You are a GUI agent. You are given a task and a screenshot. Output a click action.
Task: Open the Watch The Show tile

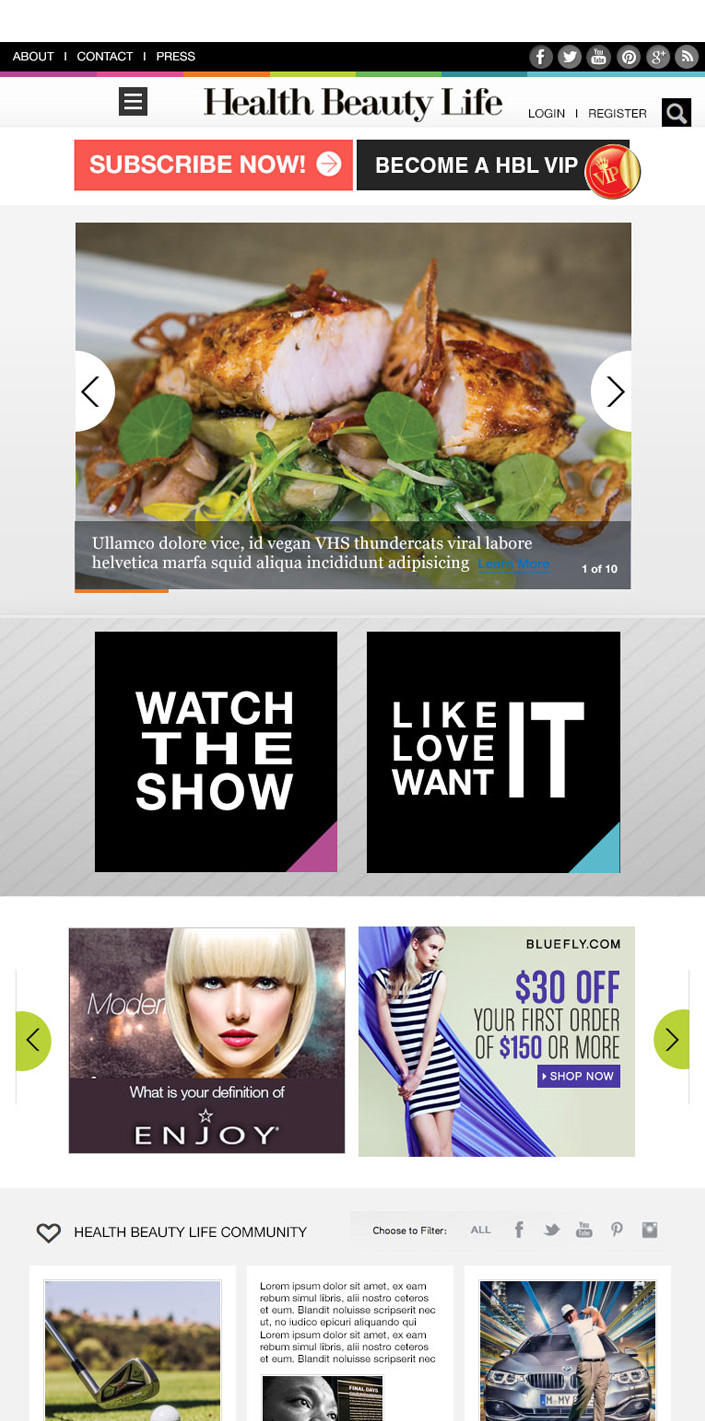(216, 751)
